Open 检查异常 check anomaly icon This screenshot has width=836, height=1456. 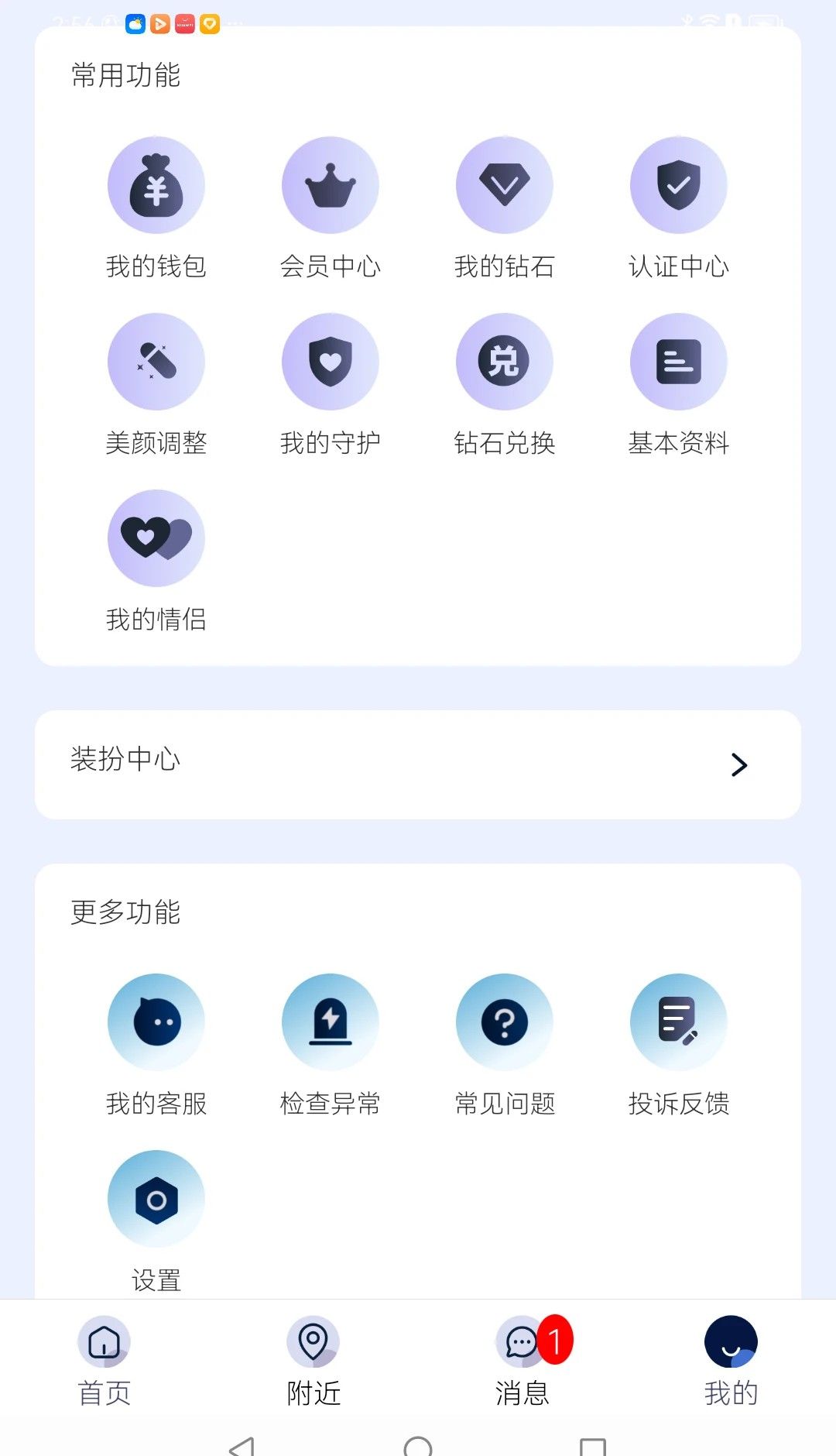331,1022
